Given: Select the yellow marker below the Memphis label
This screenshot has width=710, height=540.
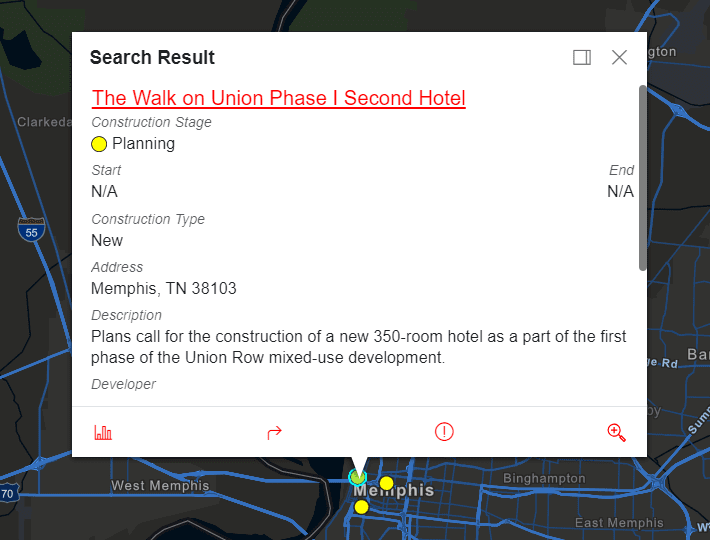Looking at the screenshot, I should coord(361,507).
